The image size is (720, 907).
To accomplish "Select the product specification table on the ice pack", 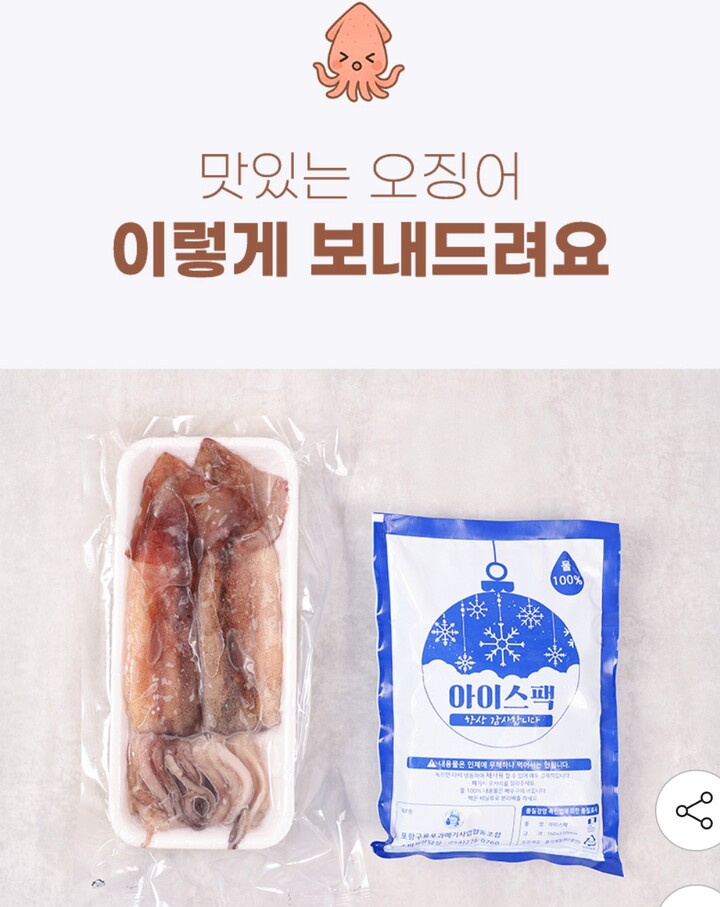I will [x=557, y=831].
